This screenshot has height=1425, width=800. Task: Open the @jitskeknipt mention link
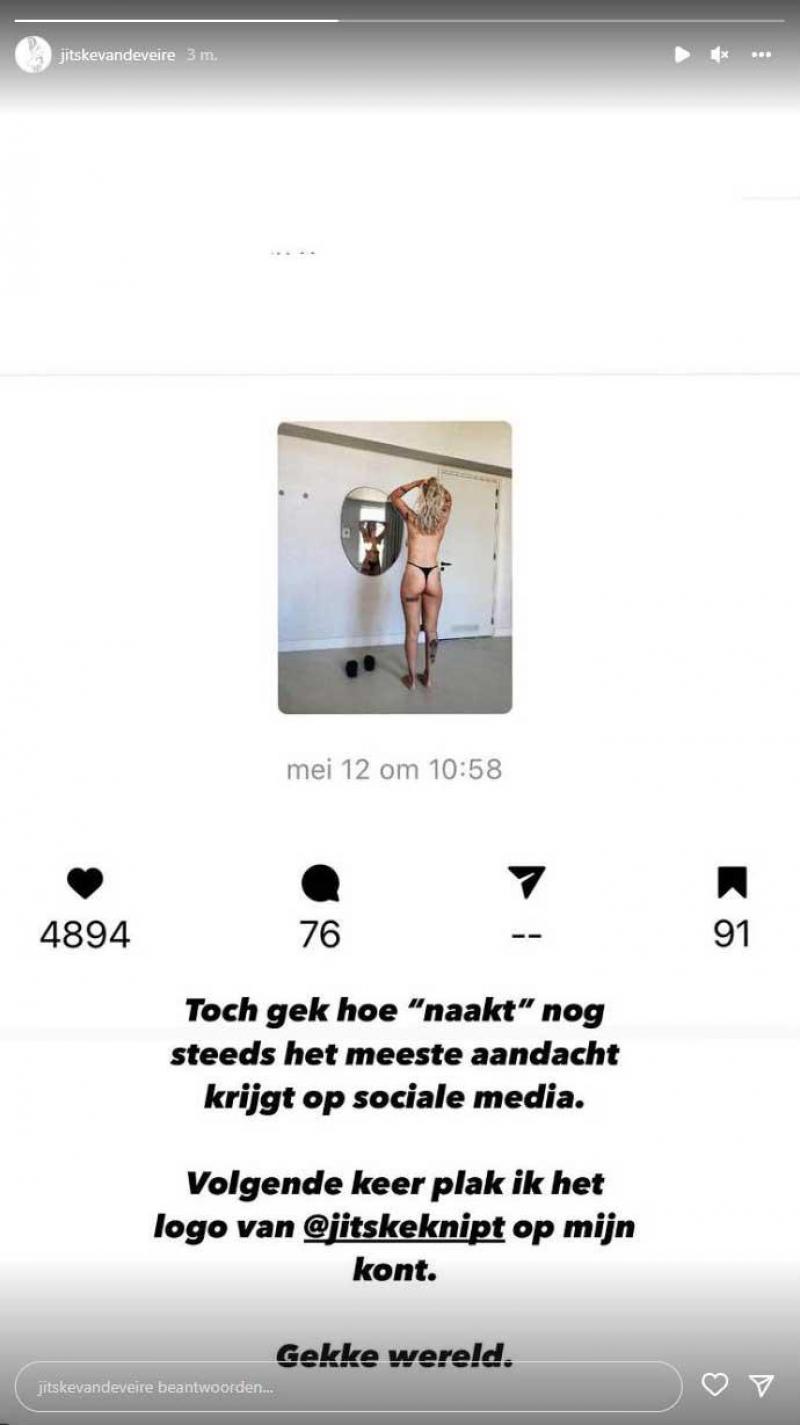[x=404, y=1227]
